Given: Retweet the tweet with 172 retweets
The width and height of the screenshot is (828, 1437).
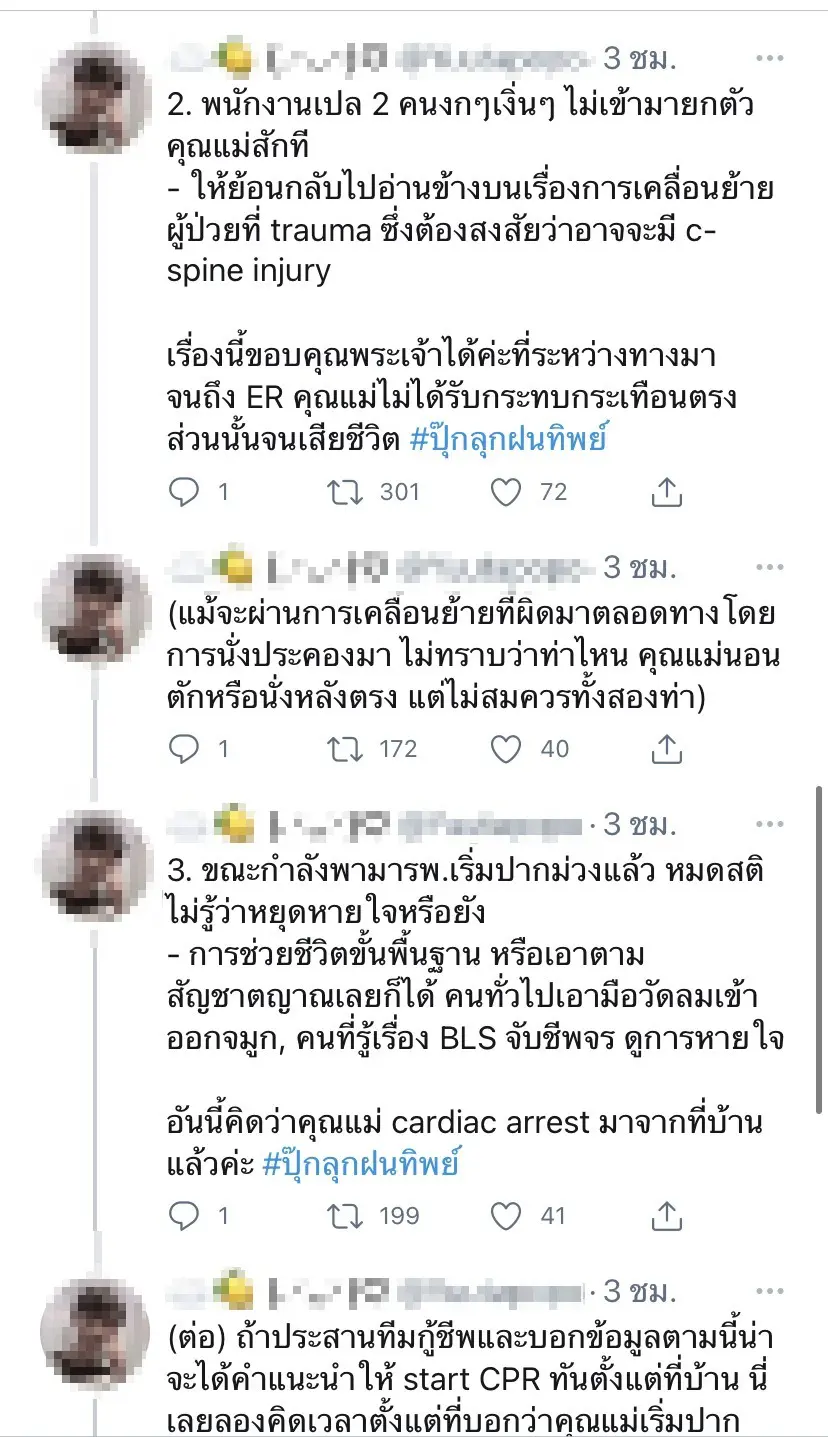Looking at the screenshot, I should (x=346, y=749).
